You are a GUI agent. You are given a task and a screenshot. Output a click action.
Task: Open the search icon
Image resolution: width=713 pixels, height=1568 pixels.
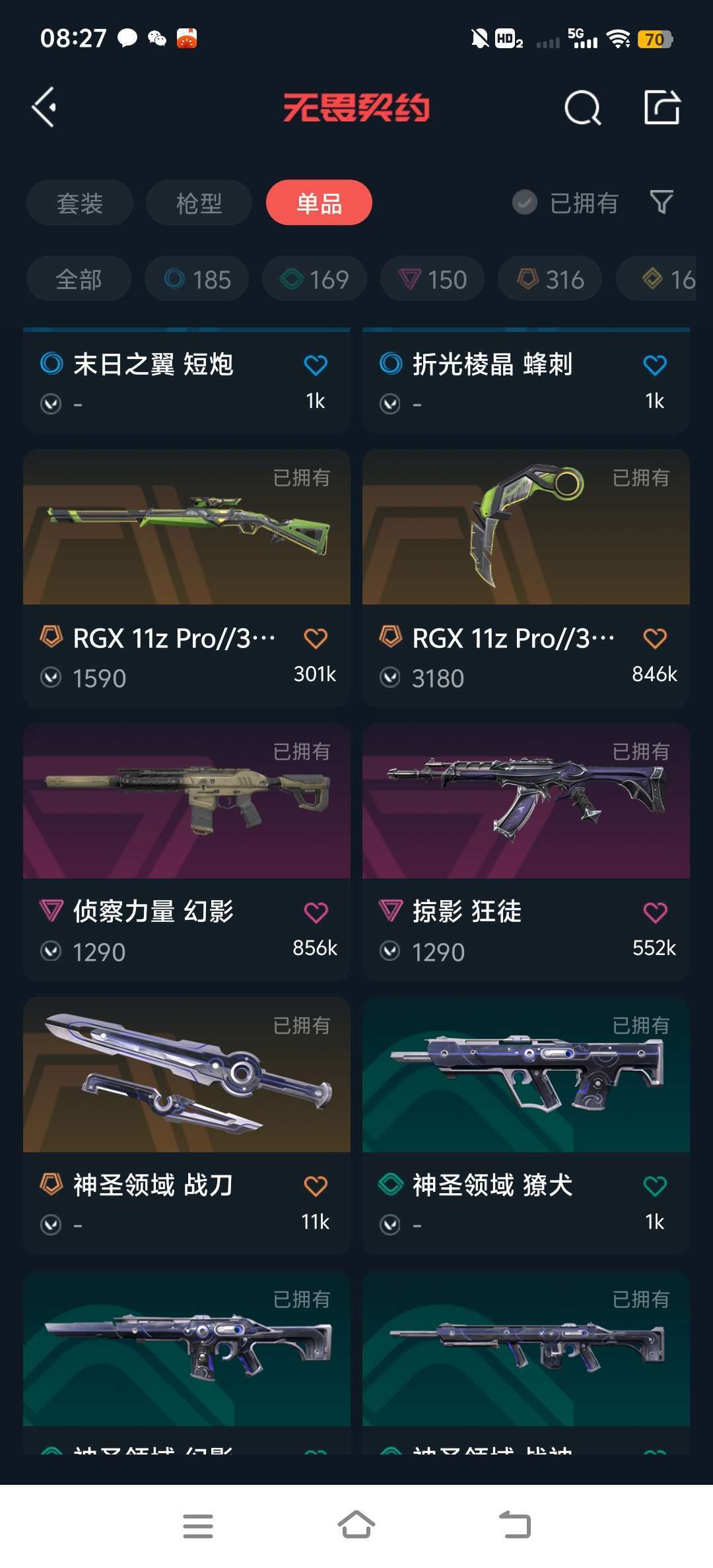pyautogui.click(x=583, y=108)
